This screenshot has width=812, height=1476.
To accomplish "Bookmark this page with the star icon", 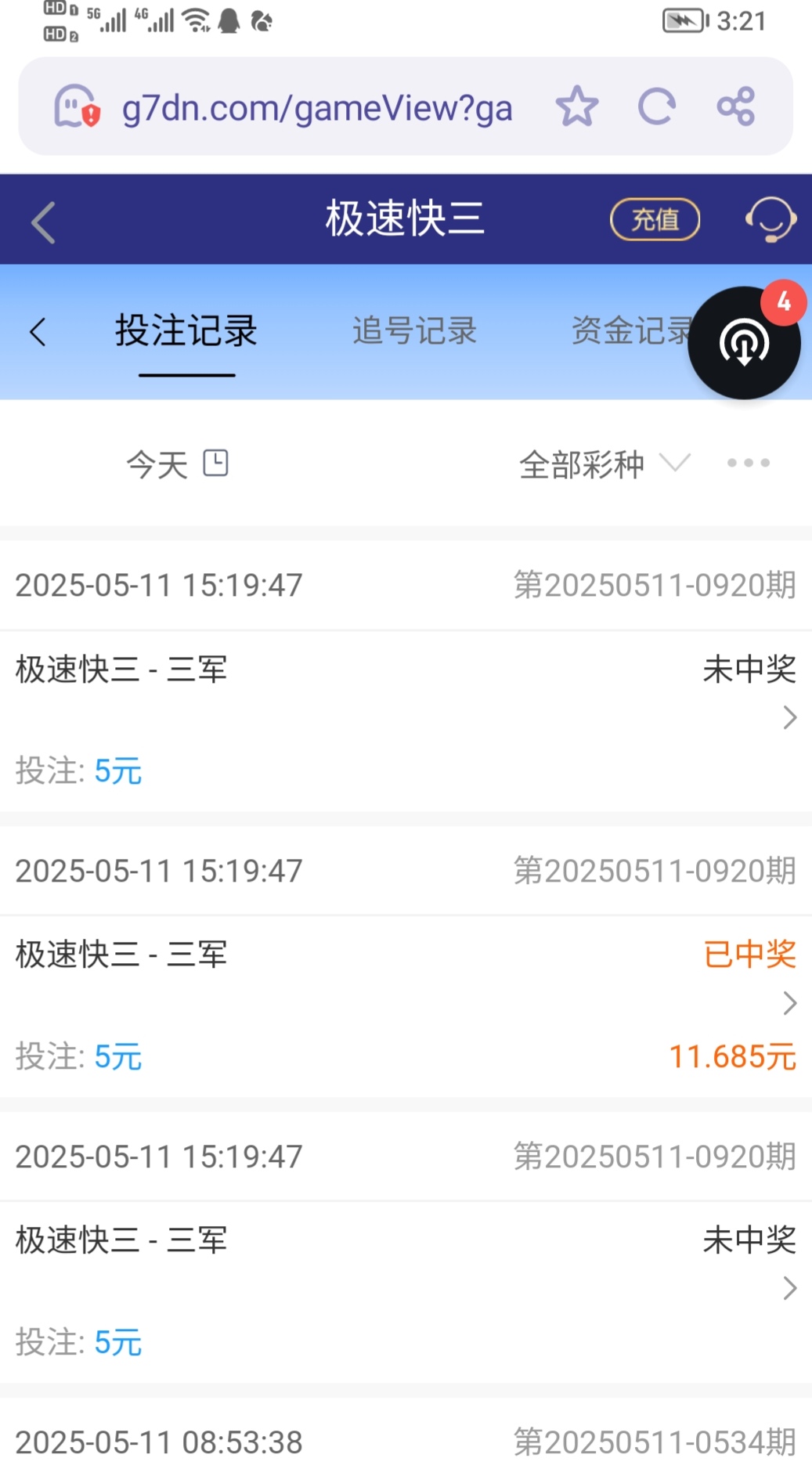I will pos(577,106).
